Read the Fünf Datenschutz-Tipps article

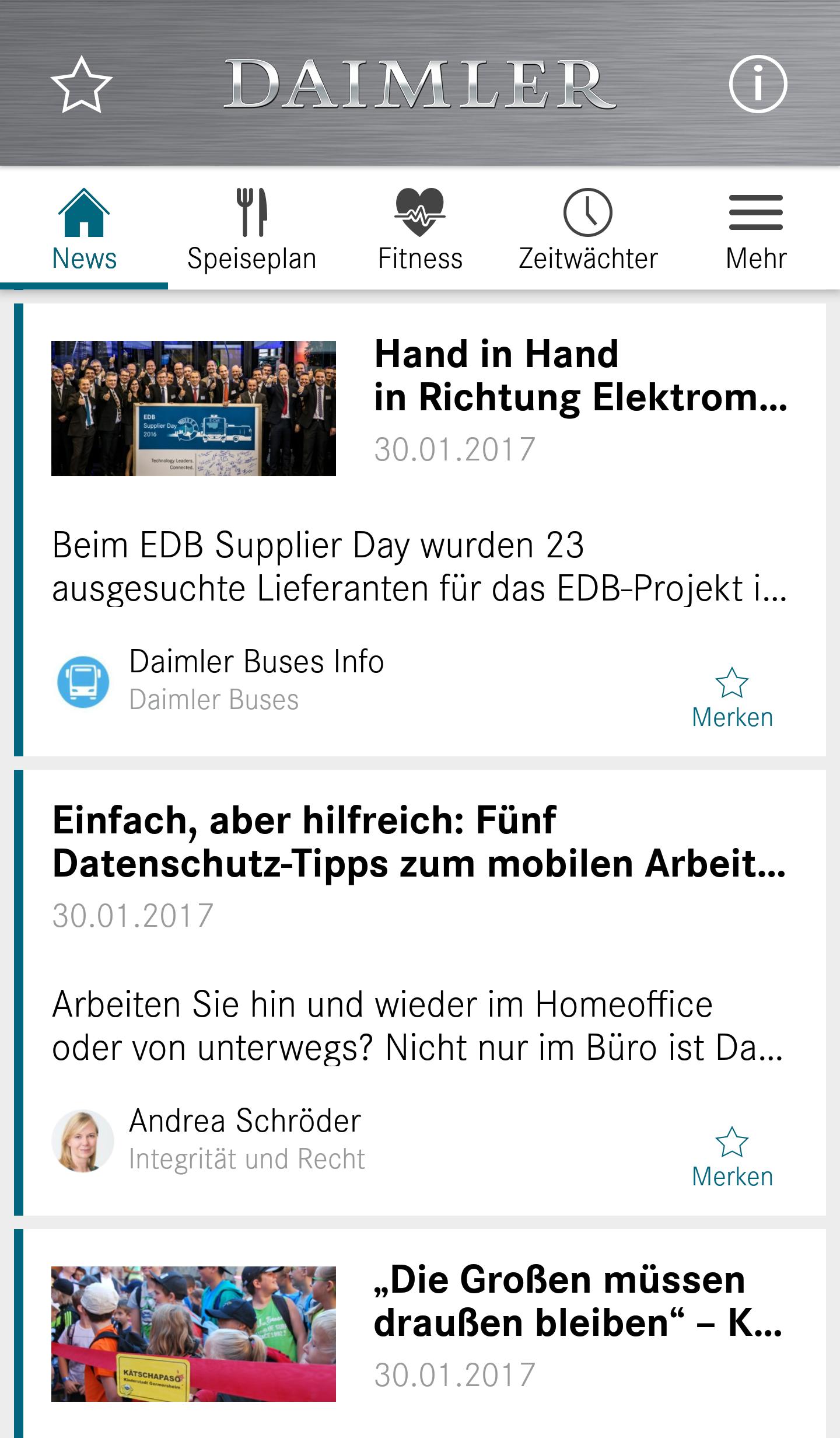419,842
